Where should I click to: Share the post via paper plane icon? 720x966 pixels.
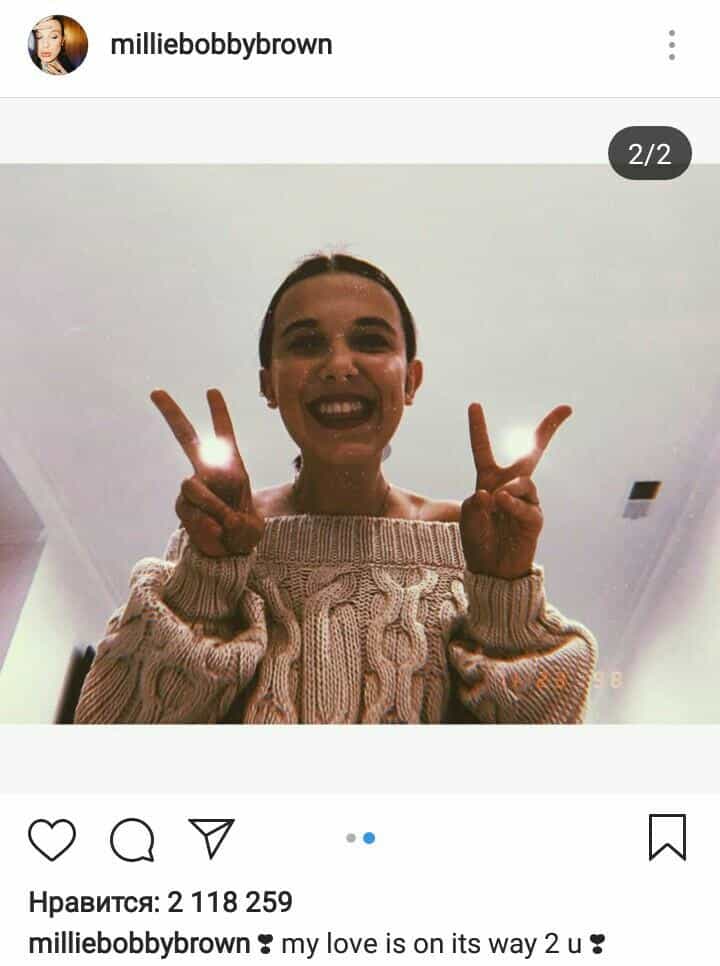point(211,838)
